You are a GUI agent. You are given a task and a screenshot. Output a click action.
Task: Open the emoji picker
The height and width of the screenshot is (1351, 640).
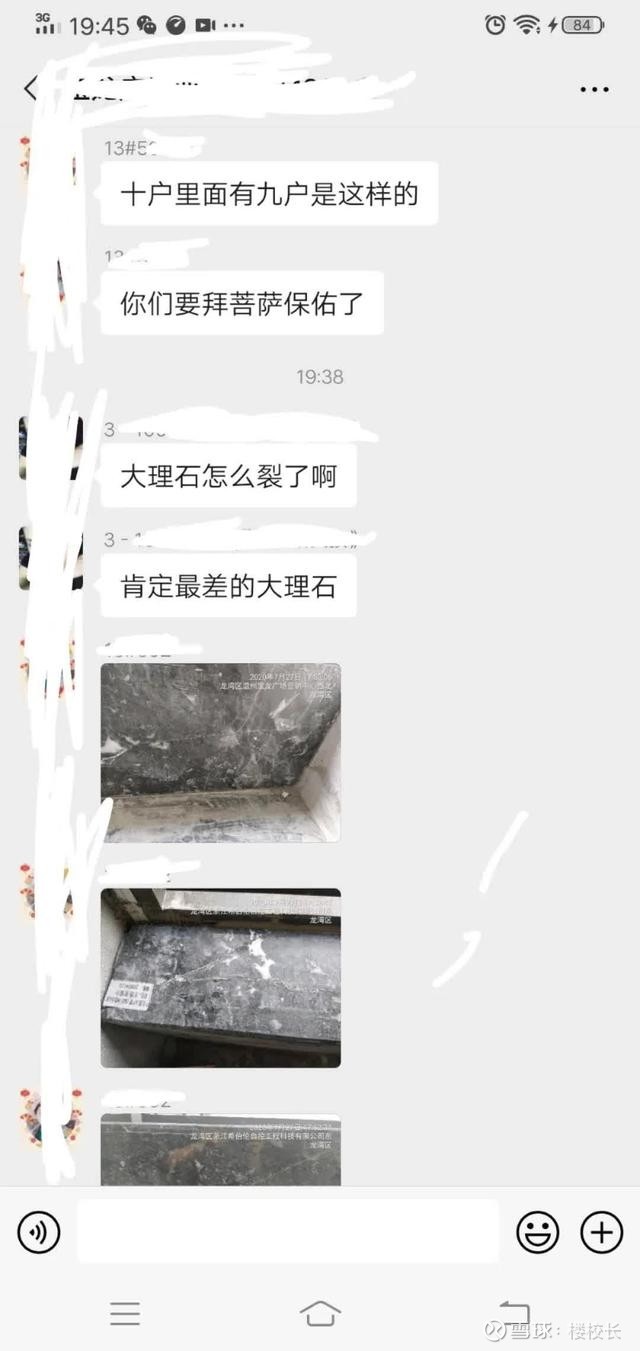[537, 1232]
